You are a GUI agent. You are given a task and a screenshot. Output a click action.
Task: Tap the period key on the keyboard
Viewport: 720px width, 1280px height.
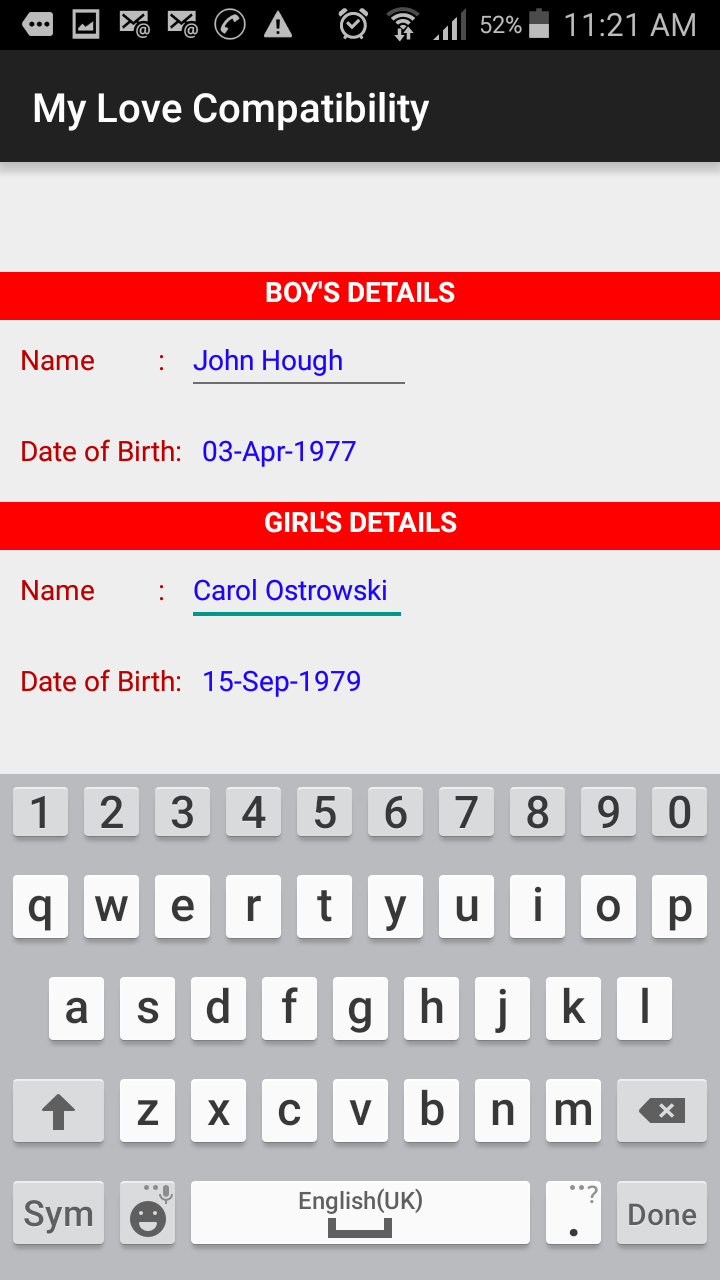(x=573, y=1212)
